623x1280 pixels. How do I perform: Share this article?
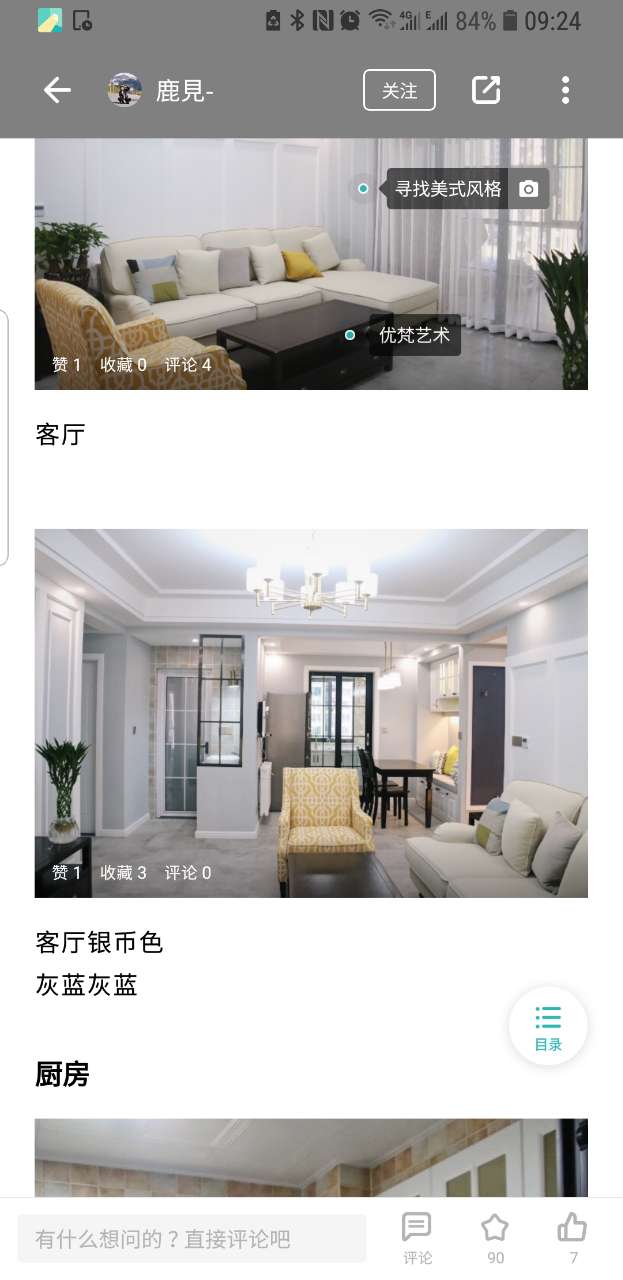(x=486, y=90)
